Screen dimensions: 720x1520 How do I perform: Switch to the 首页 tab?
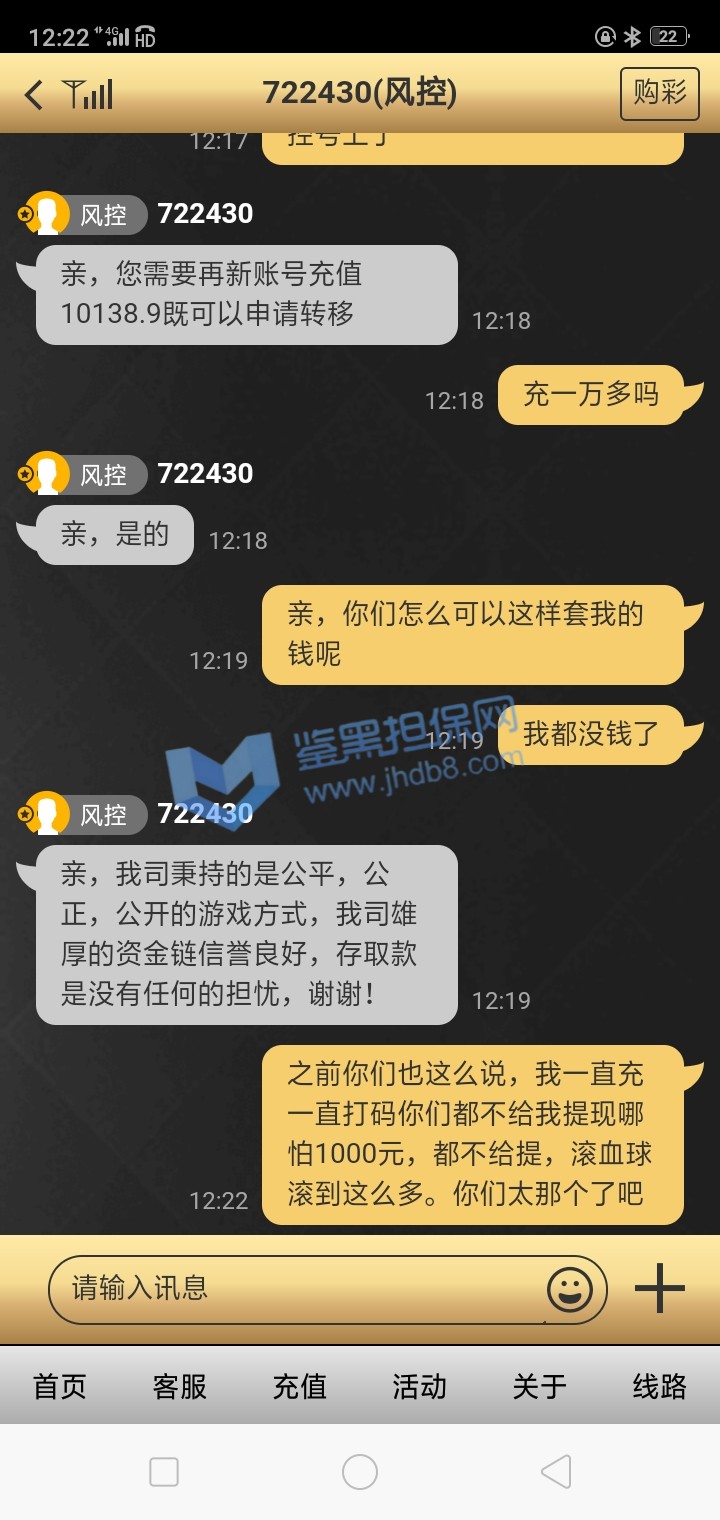click(x=60, y=1386)
